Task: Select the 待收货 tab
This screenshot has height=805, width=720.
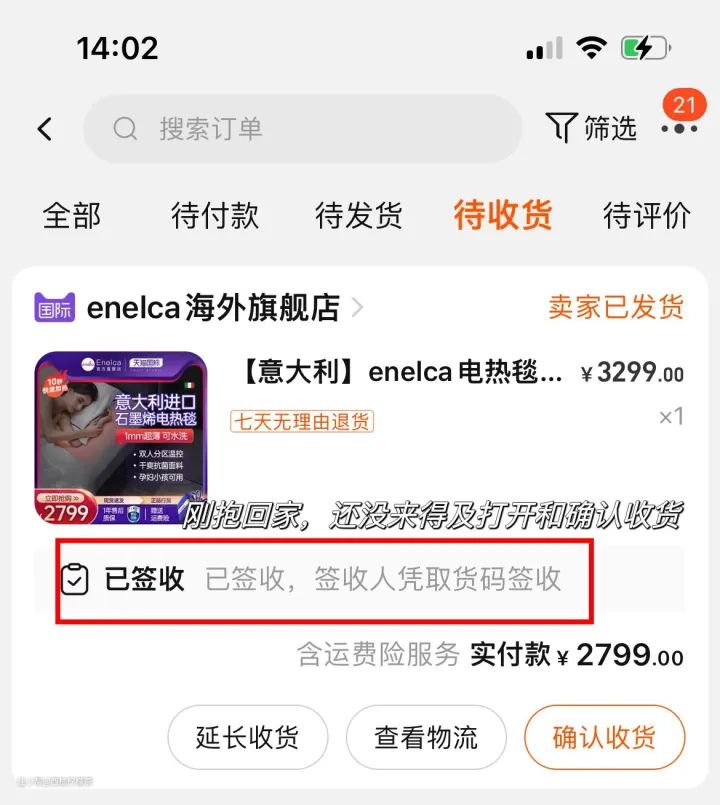Action: tap(502, 215)
